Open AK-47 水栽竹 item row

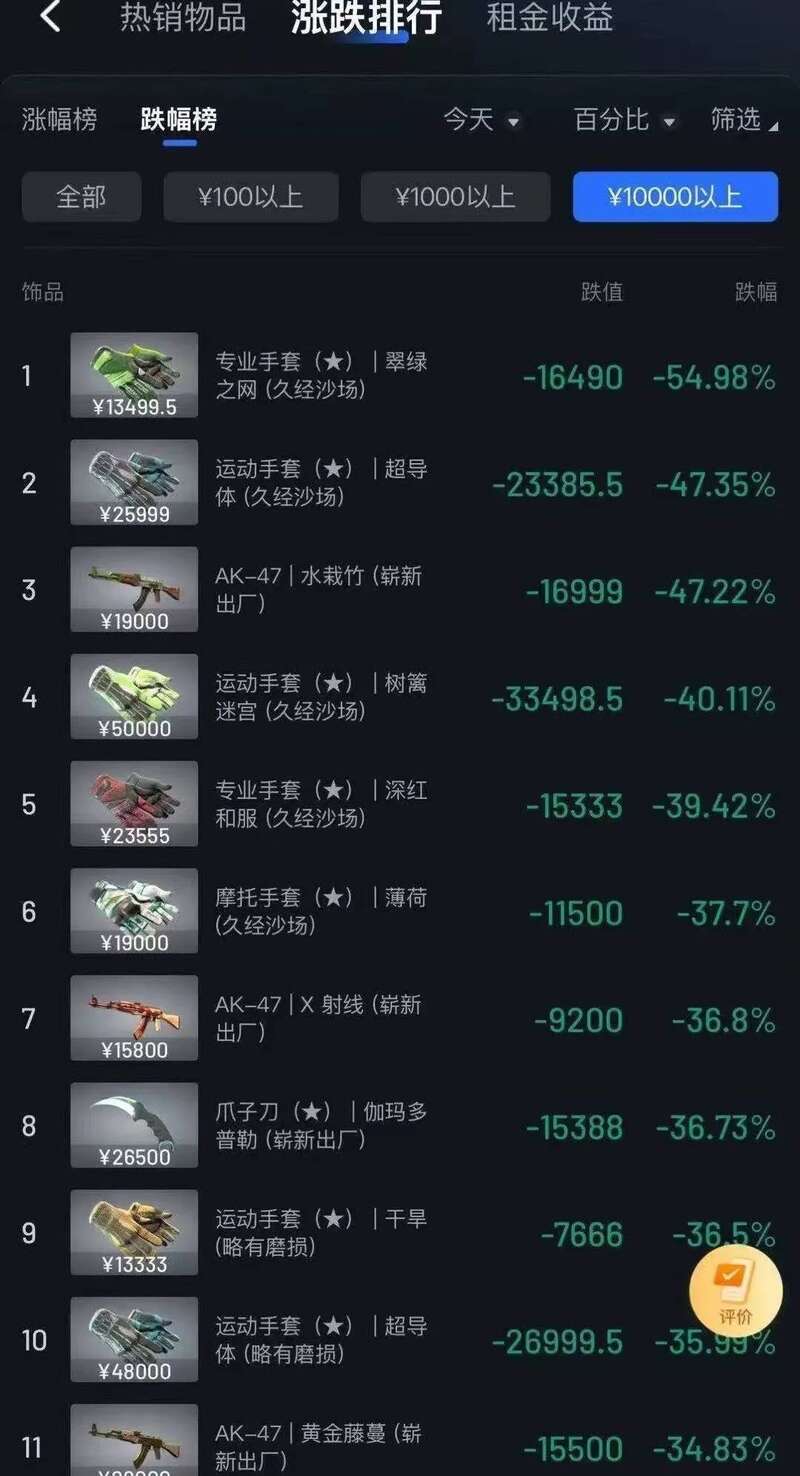(320, 590)
